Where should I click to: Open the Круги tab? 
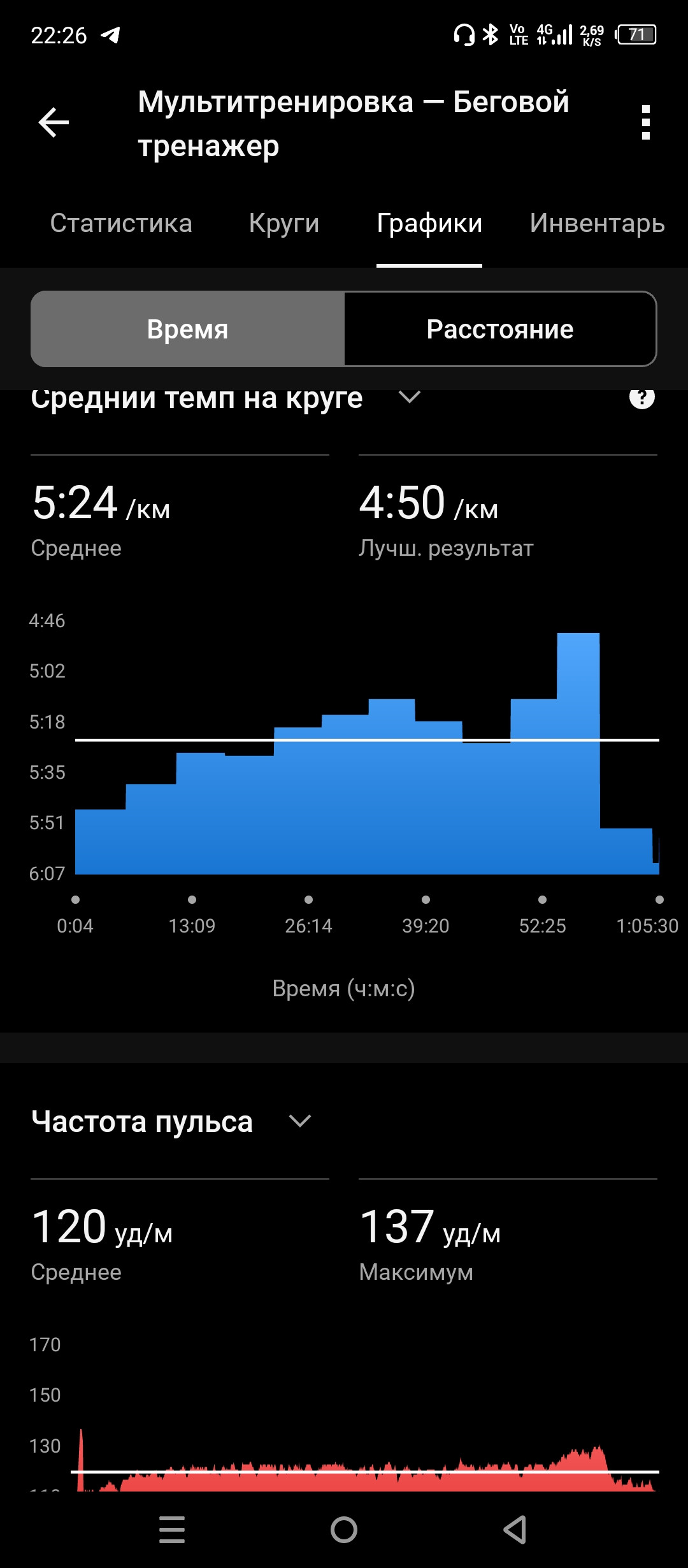tap(284, 223)
